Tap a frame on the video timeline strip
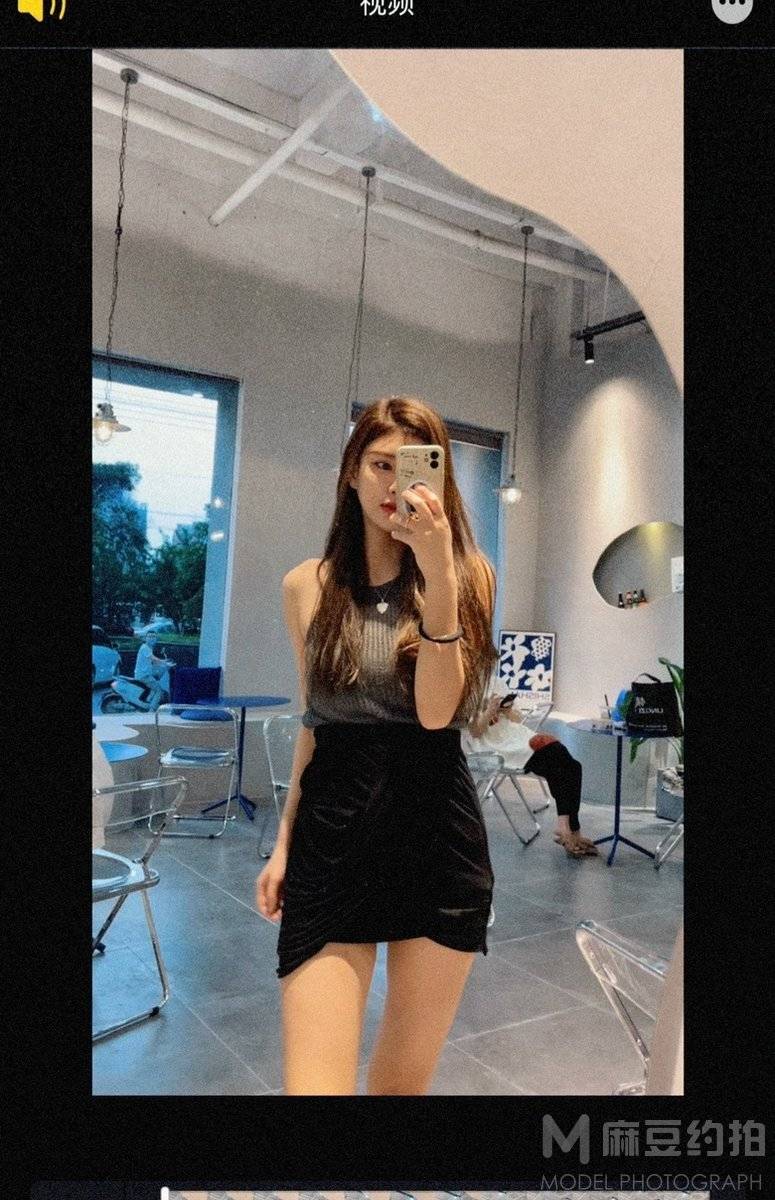 [x=400, y=1193]
